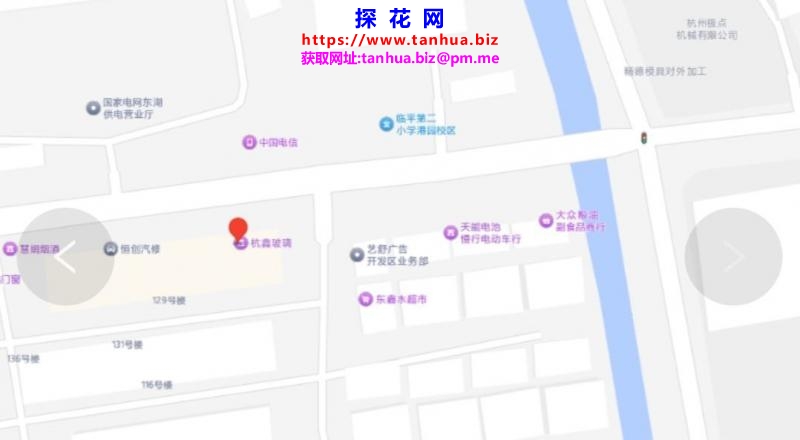The width and height of the screenshot is (800, 440).
Task: Show the next image with right arrow
Action: point(733,257)
